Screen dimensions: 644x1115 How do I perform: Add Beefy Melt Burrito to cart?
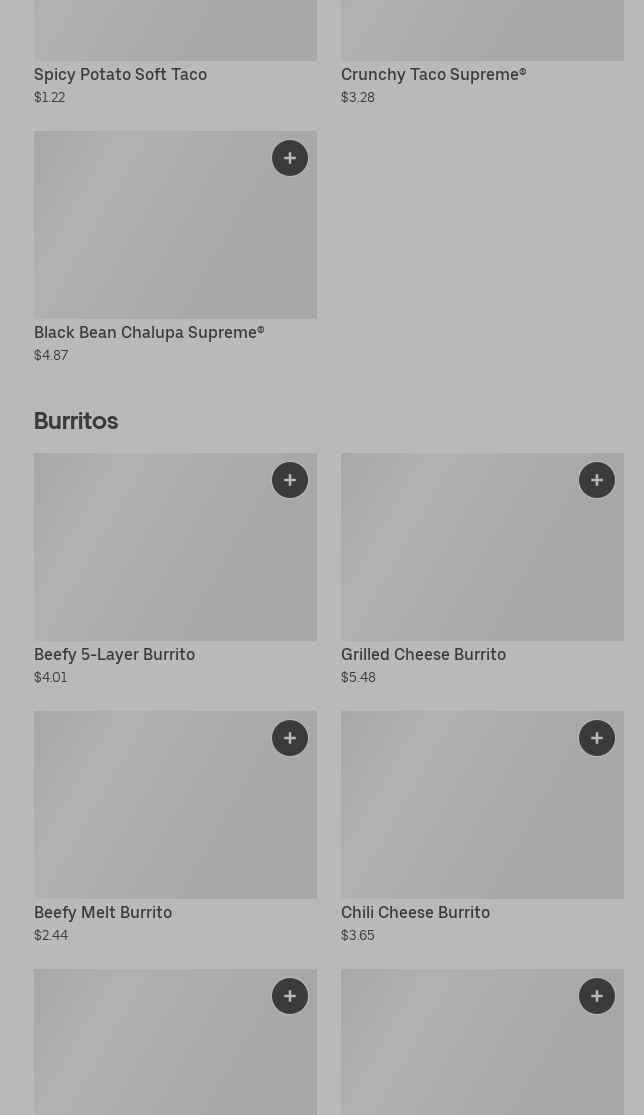pos(290,738)
